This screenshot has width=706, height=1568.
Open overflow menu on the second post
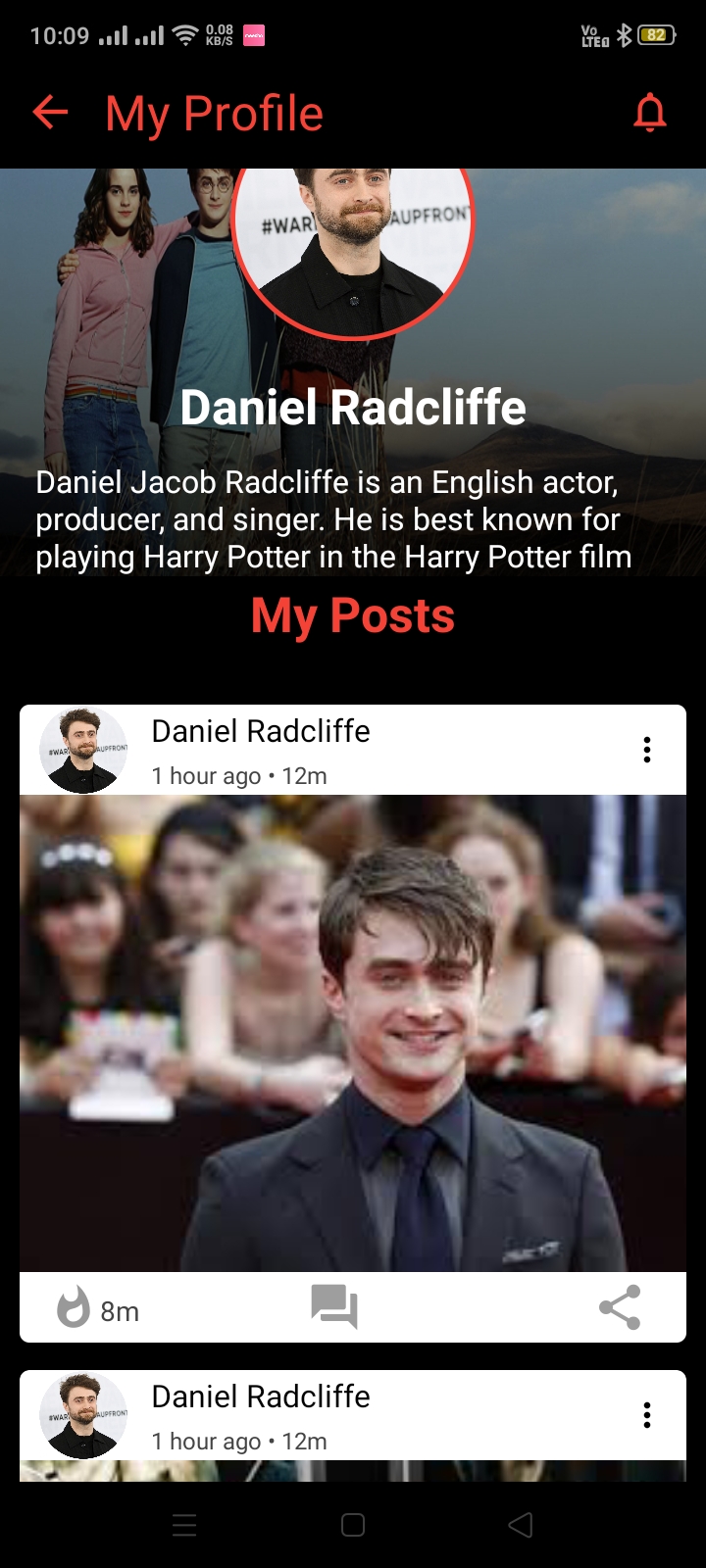(x=647, y=1415)
